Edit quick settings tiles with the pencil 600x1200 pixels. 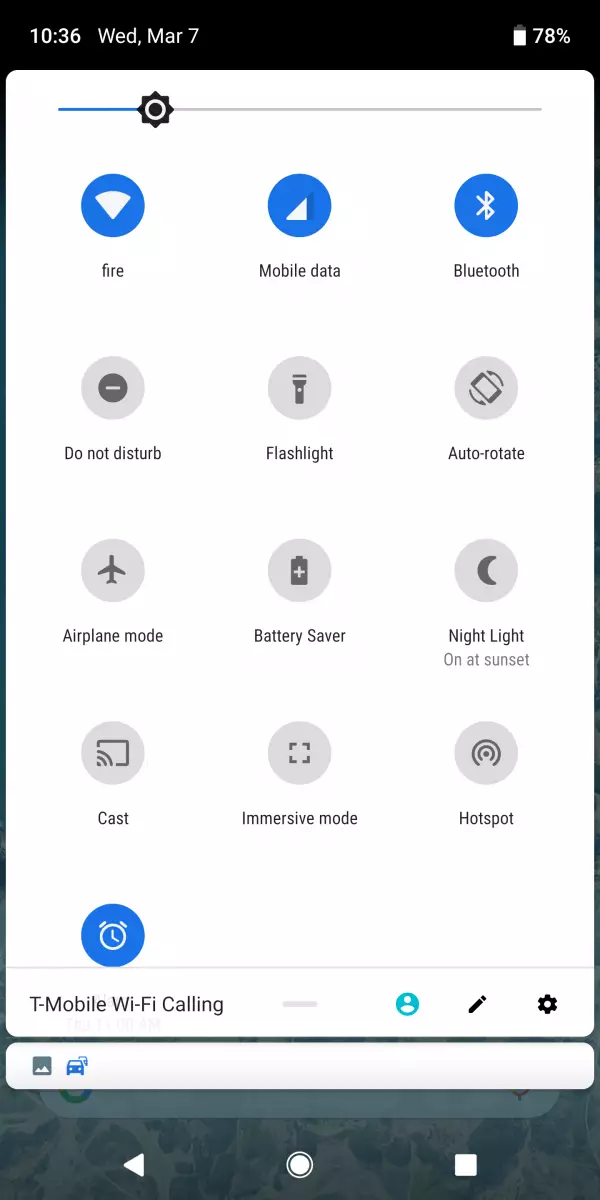(477, 1004)
